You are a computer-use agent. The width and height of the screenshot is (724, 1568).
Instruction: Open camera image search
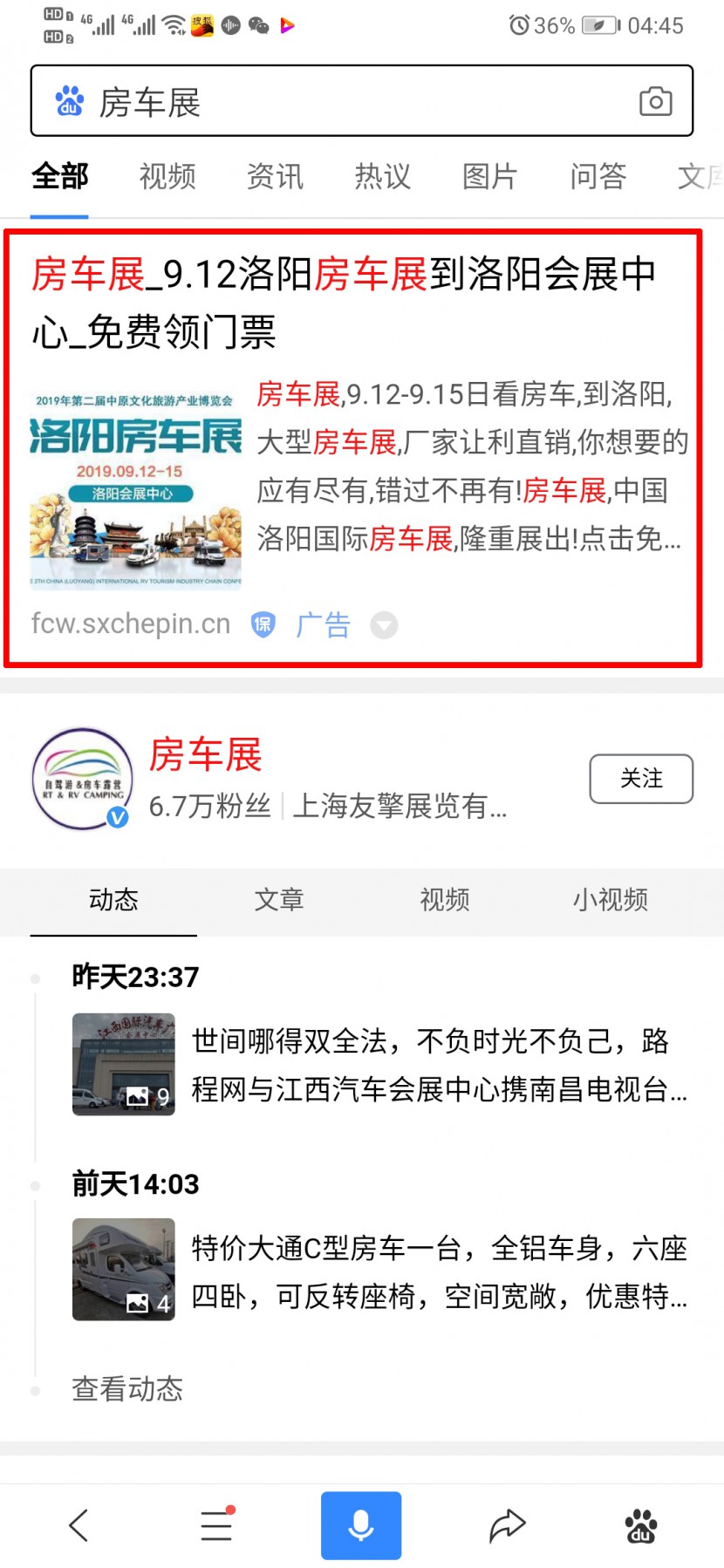coord(655,102)
